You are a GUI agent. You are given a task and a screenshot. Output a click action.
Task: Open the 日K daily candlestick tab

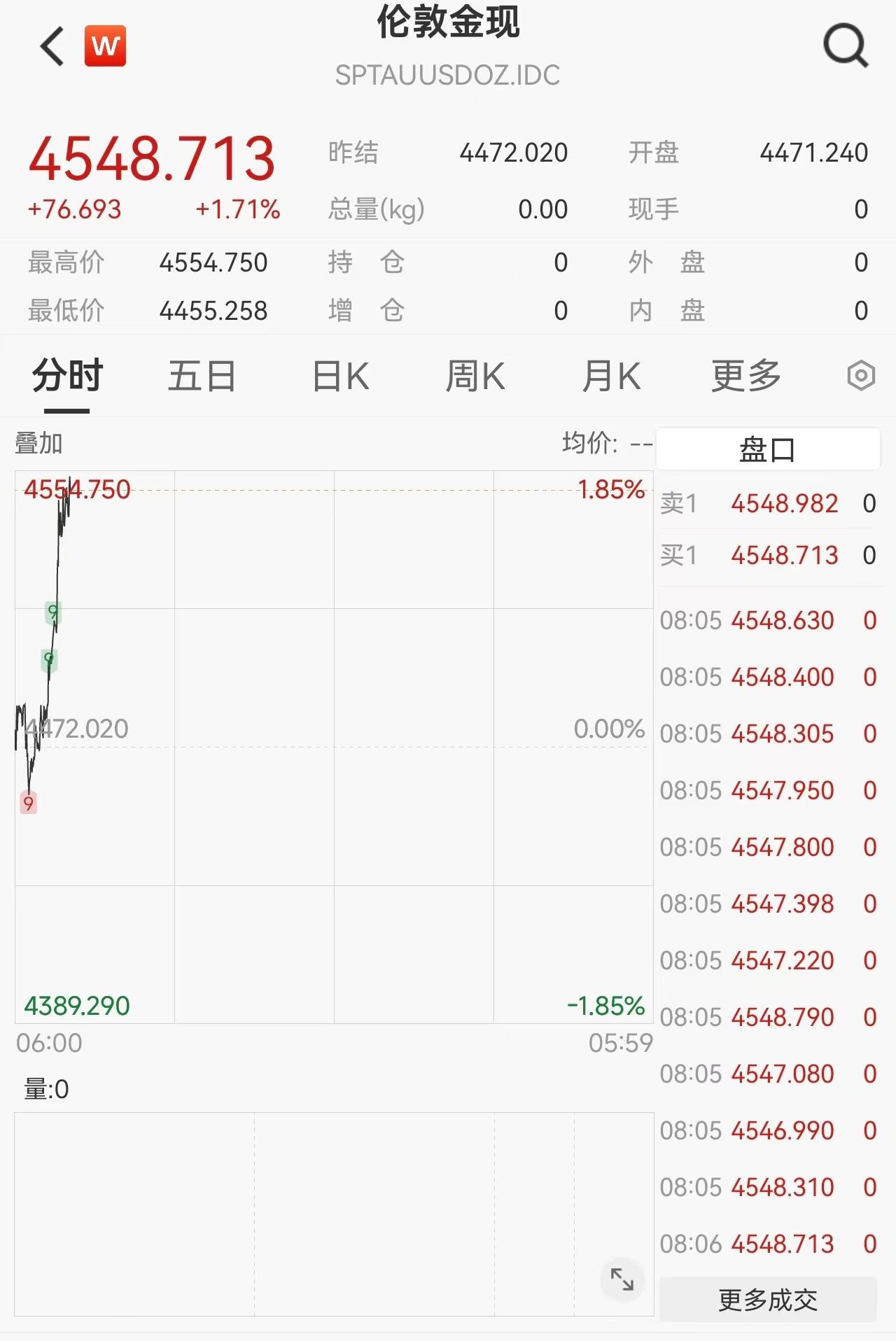tap(341, 375)
